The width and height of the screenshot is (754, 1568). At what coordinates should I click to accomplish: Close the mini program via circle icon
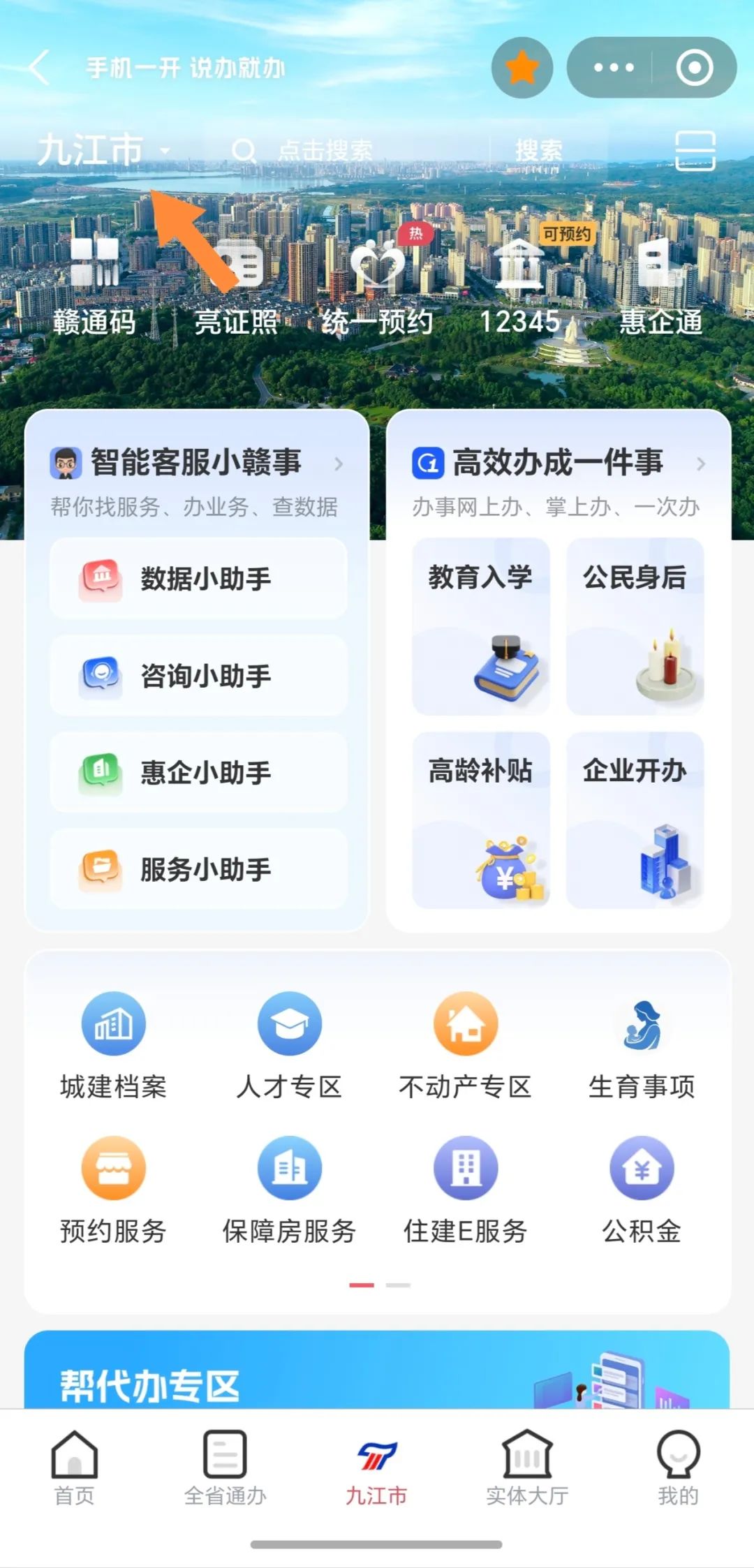694,68
